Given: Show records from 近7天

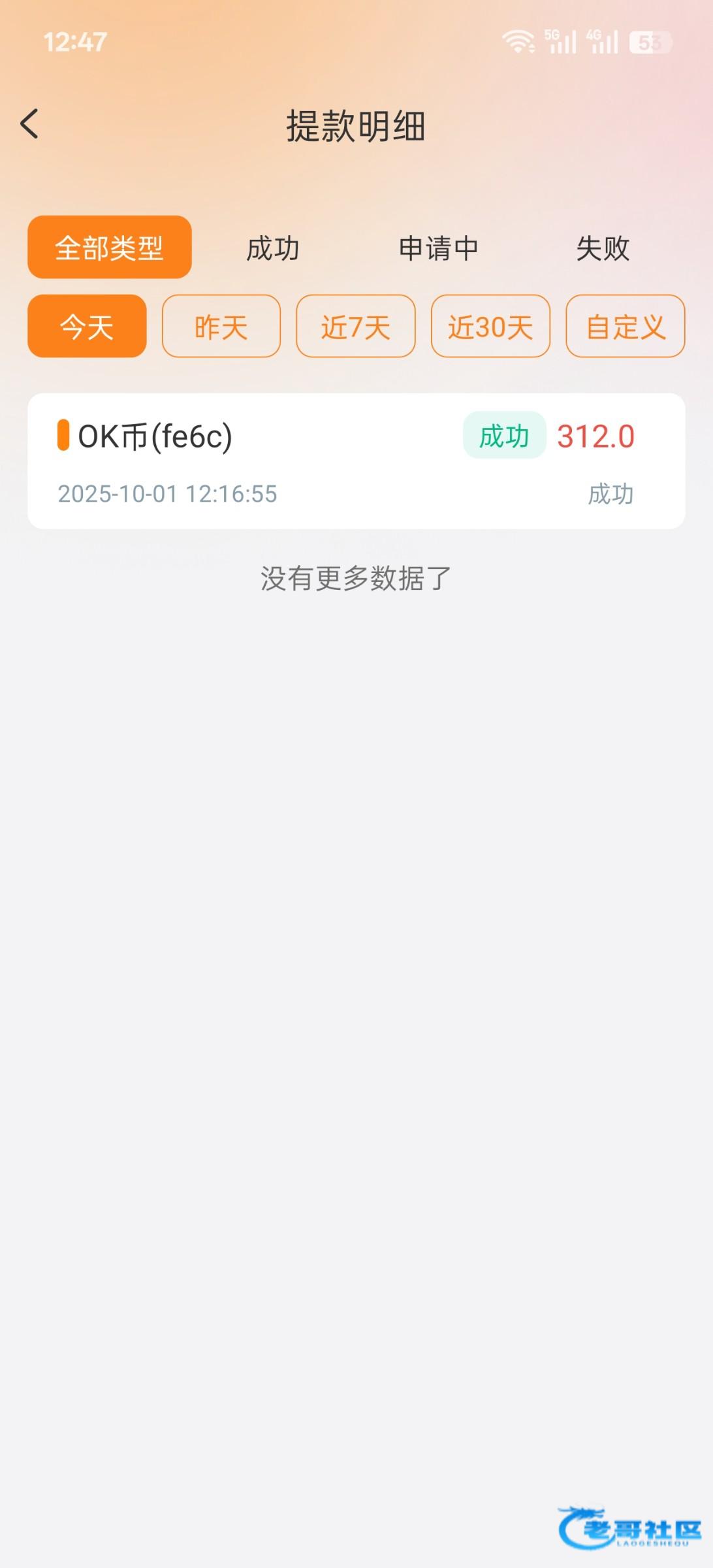Looking at the screenshot, I should [x=356, y=326].
